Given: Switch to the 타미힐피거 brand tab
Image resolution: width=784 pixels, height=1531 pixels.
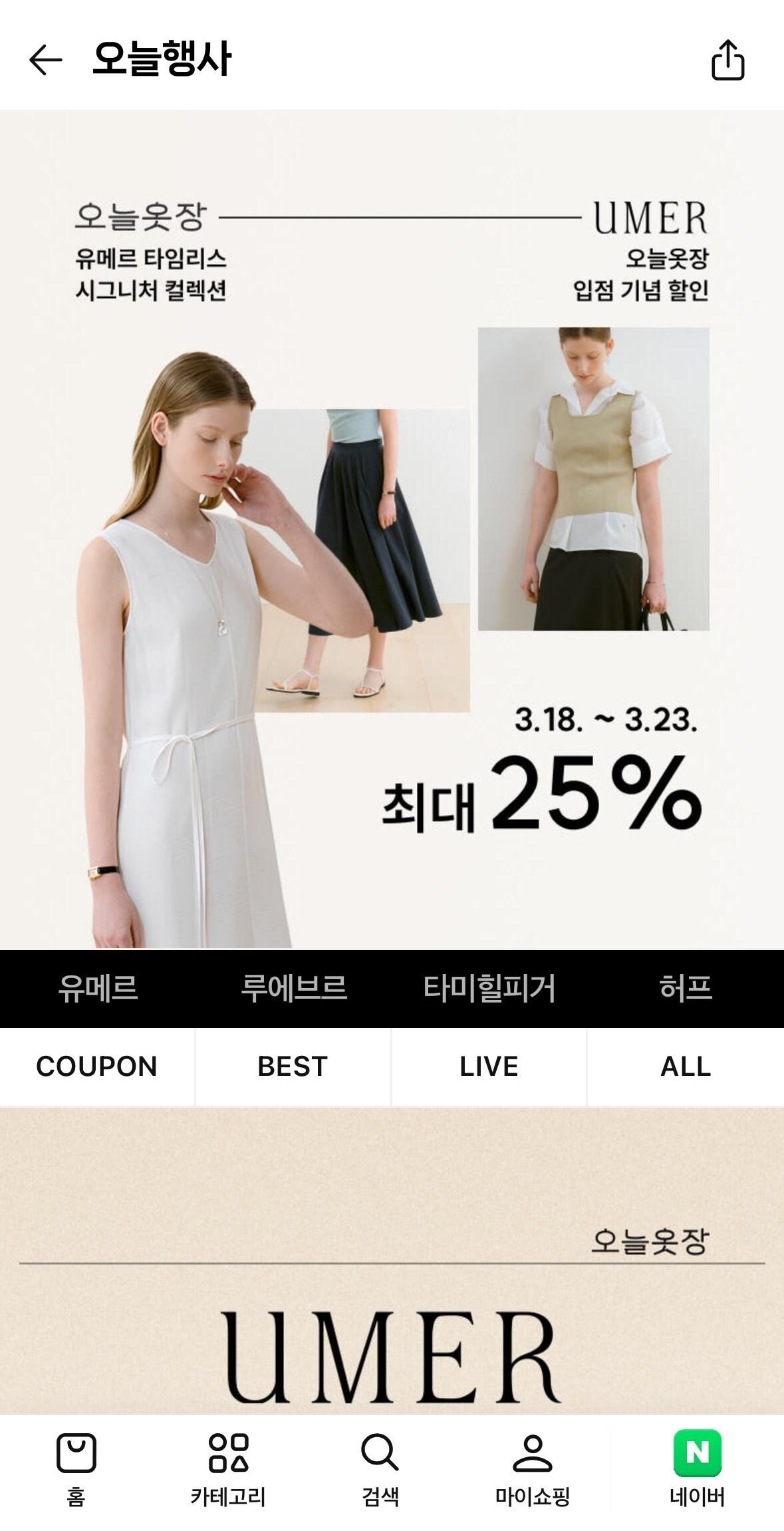Looking at the screenshot, I should (x=489, y=988).
